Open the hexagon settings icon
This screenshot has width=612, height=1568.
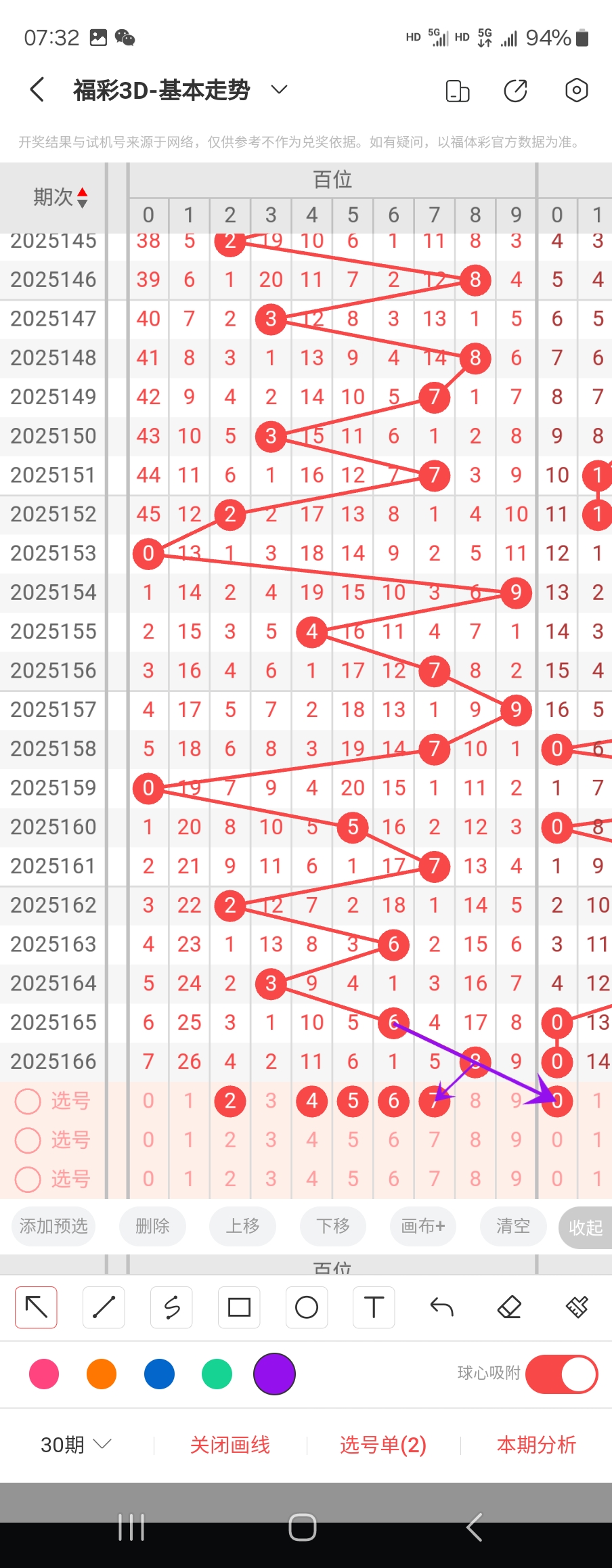coord(576,90)
